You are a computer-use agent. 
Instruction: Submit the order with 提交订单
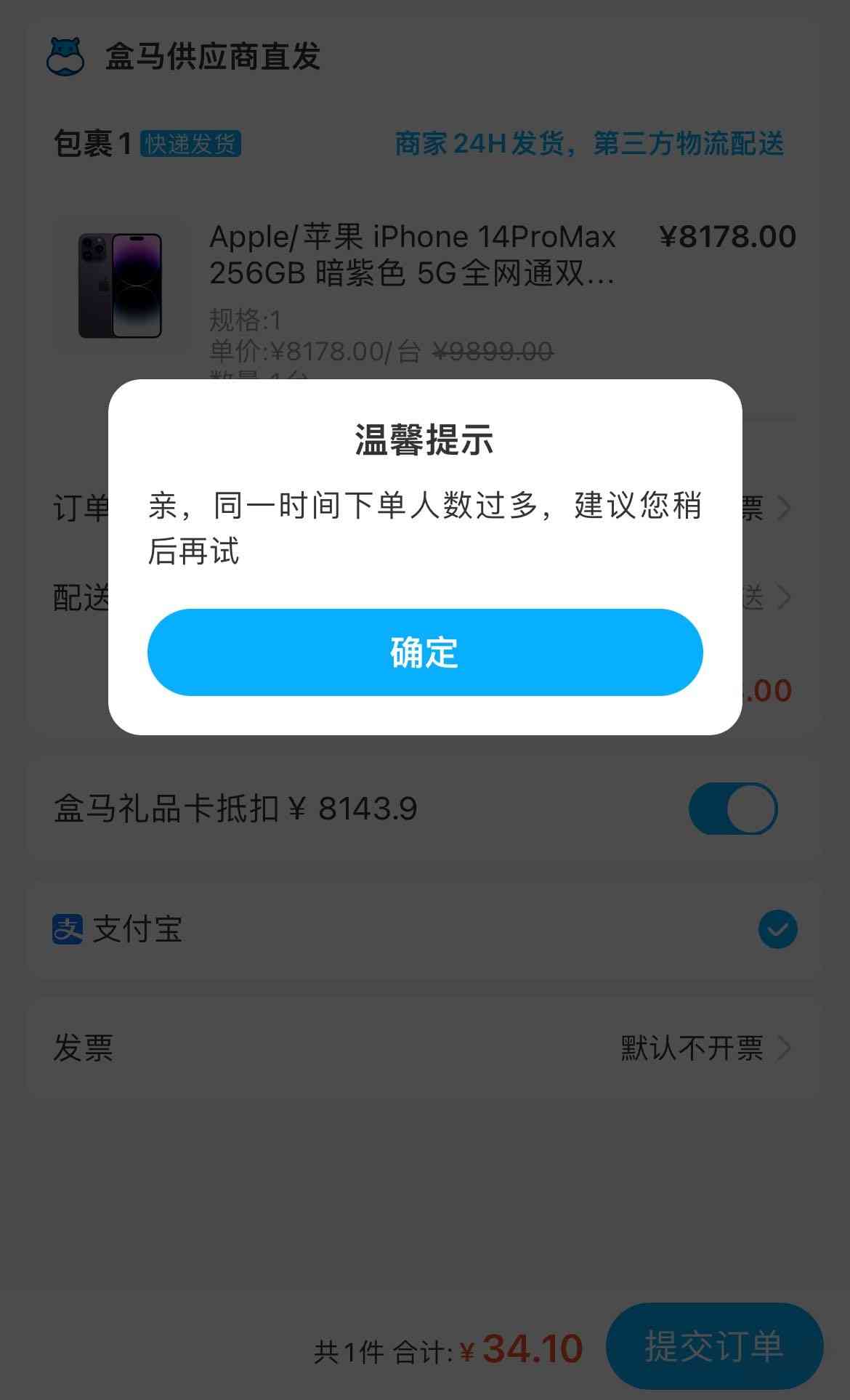(714, 1346)
